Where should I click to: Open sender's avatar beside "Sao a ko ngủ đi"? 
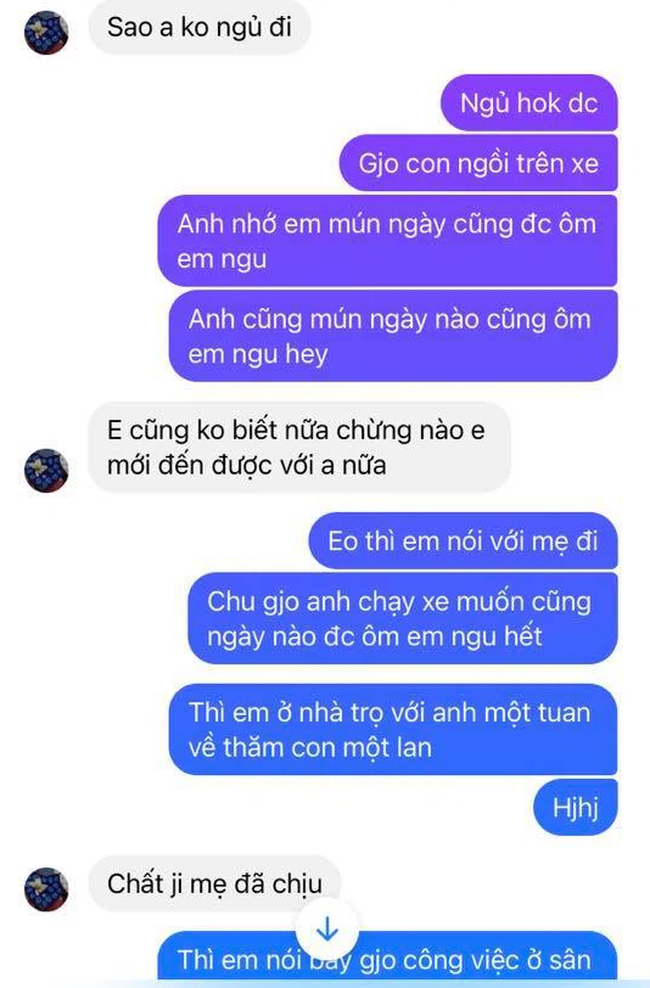point(46,33)
